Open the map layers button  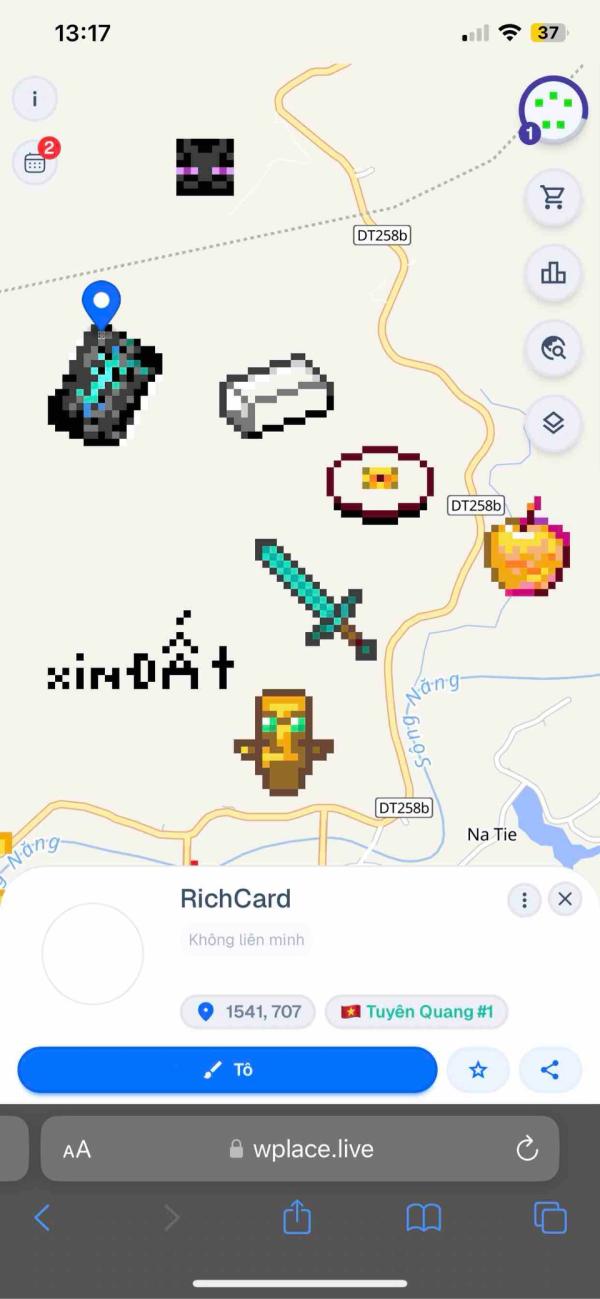(553, 423)
